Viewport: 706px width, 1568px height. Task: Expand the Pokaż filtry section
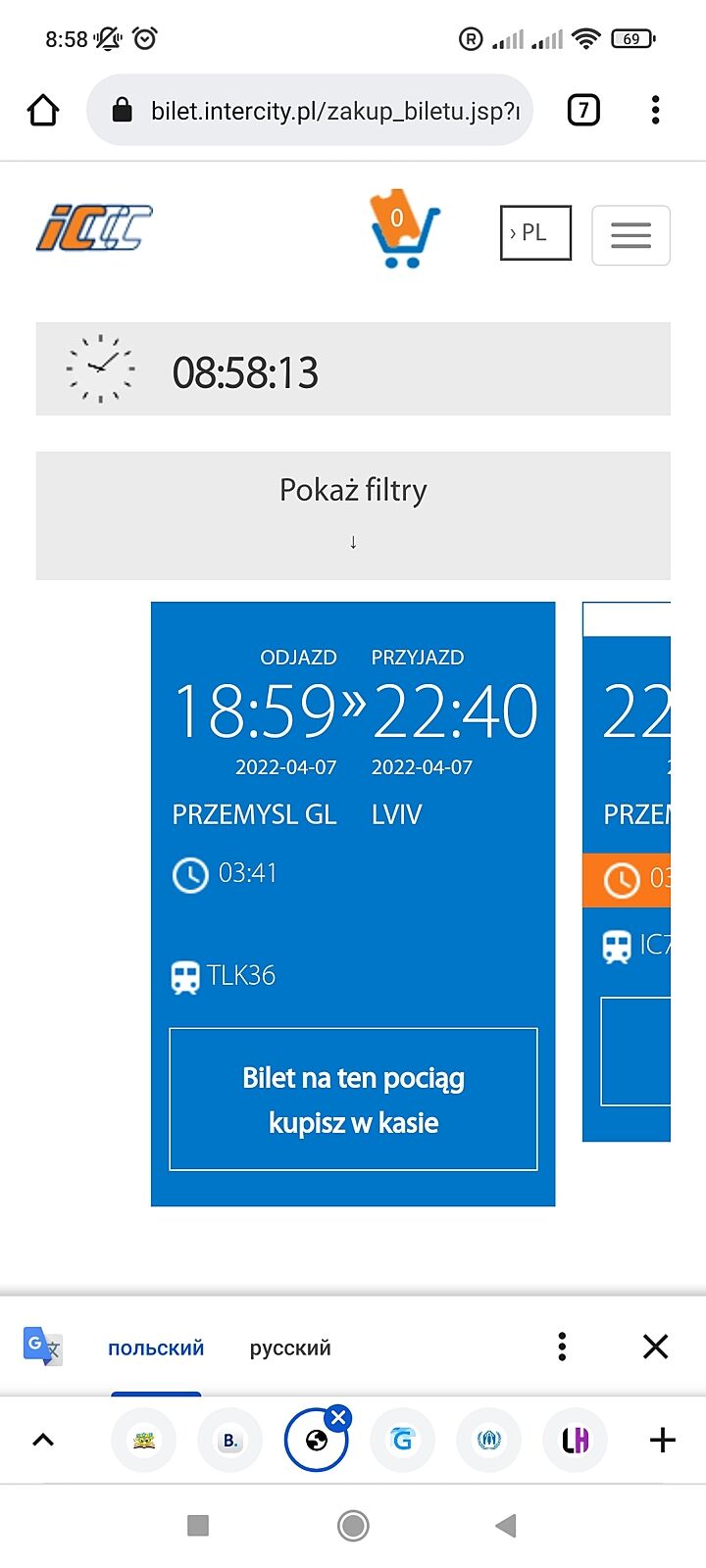353,514
